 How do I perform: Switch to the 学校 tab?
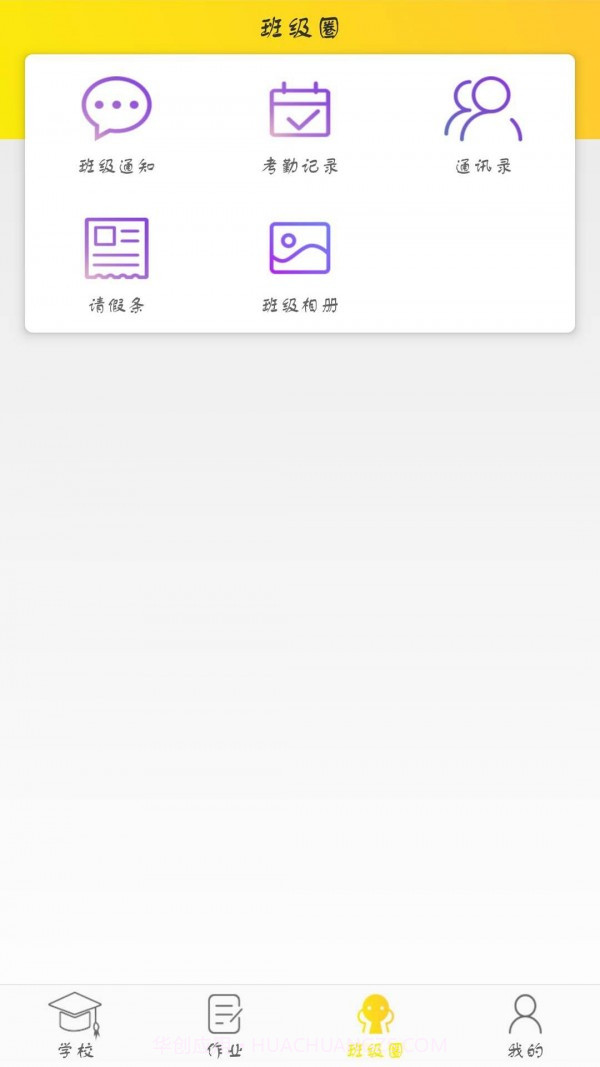[75, 1025]
